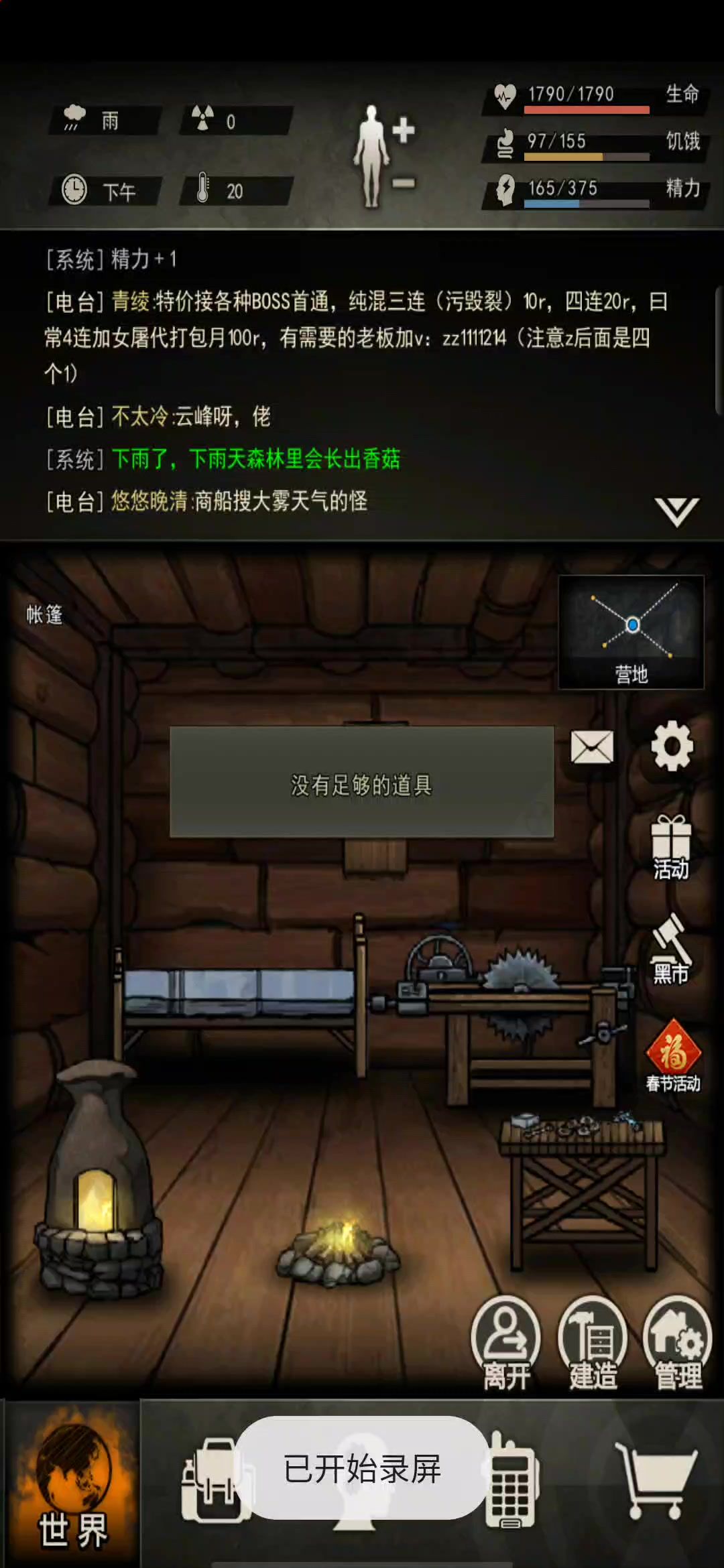Open the 活动 gift events
724x1568 pixels.
point(671,847)
